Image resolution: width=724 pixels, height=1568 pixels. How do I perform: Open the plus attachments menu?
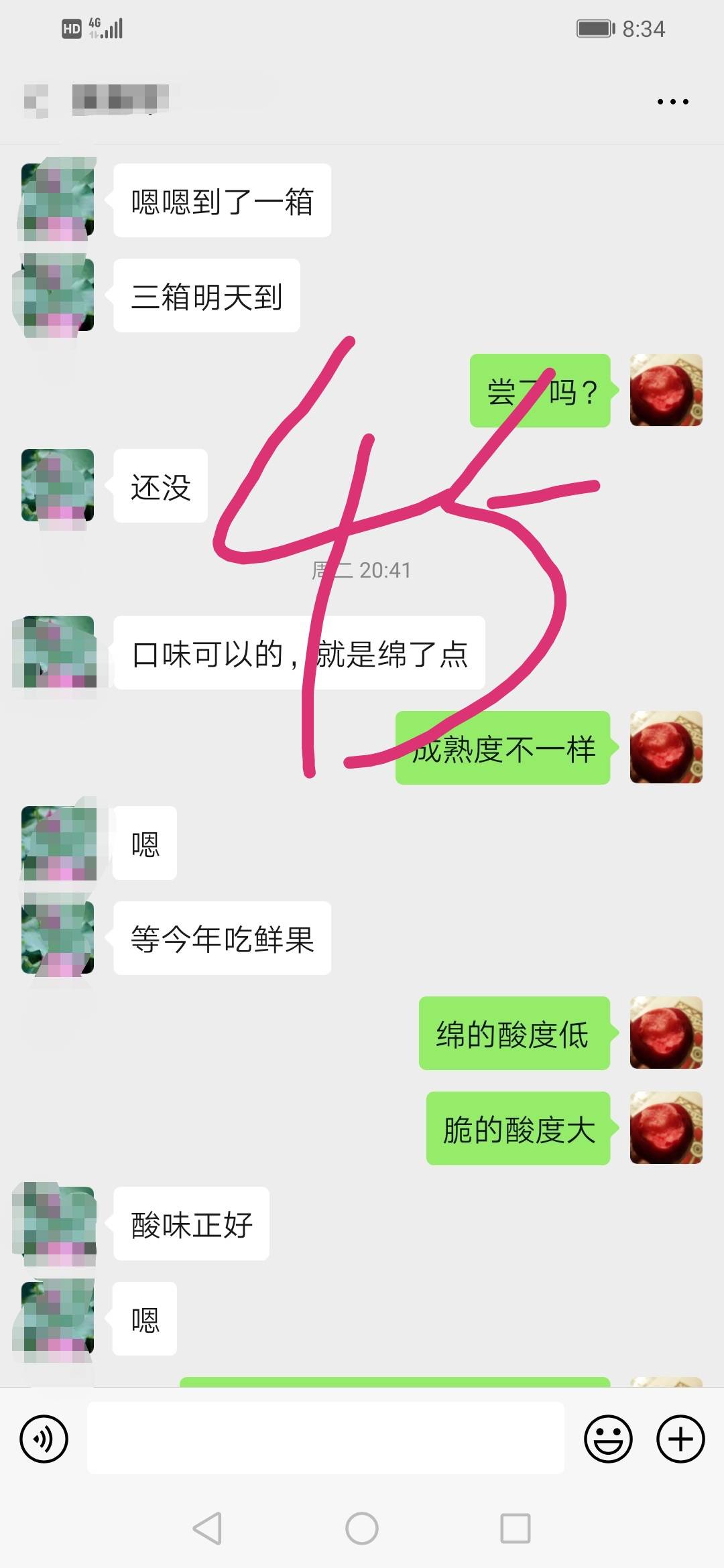680,1439
